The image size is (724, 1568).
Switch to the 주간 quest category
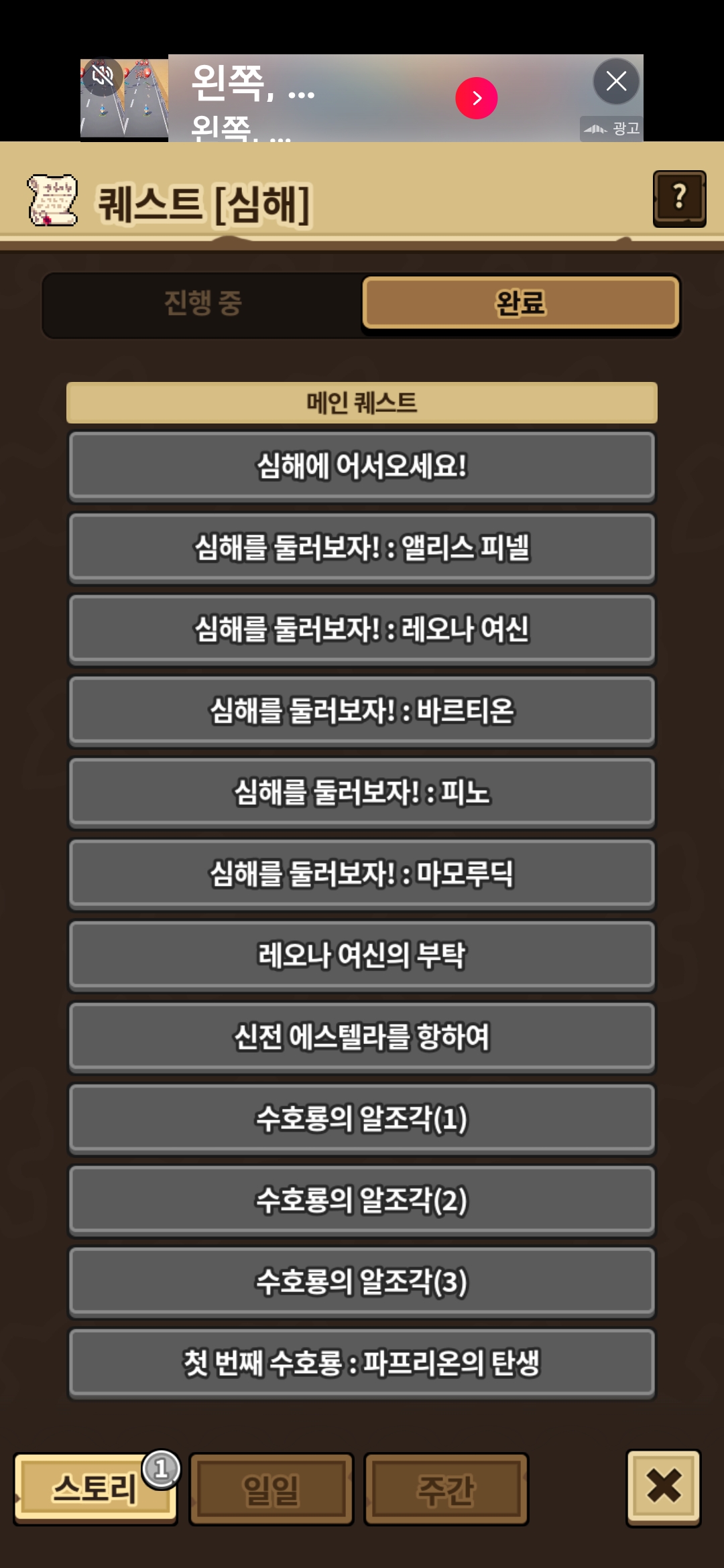446,1490
